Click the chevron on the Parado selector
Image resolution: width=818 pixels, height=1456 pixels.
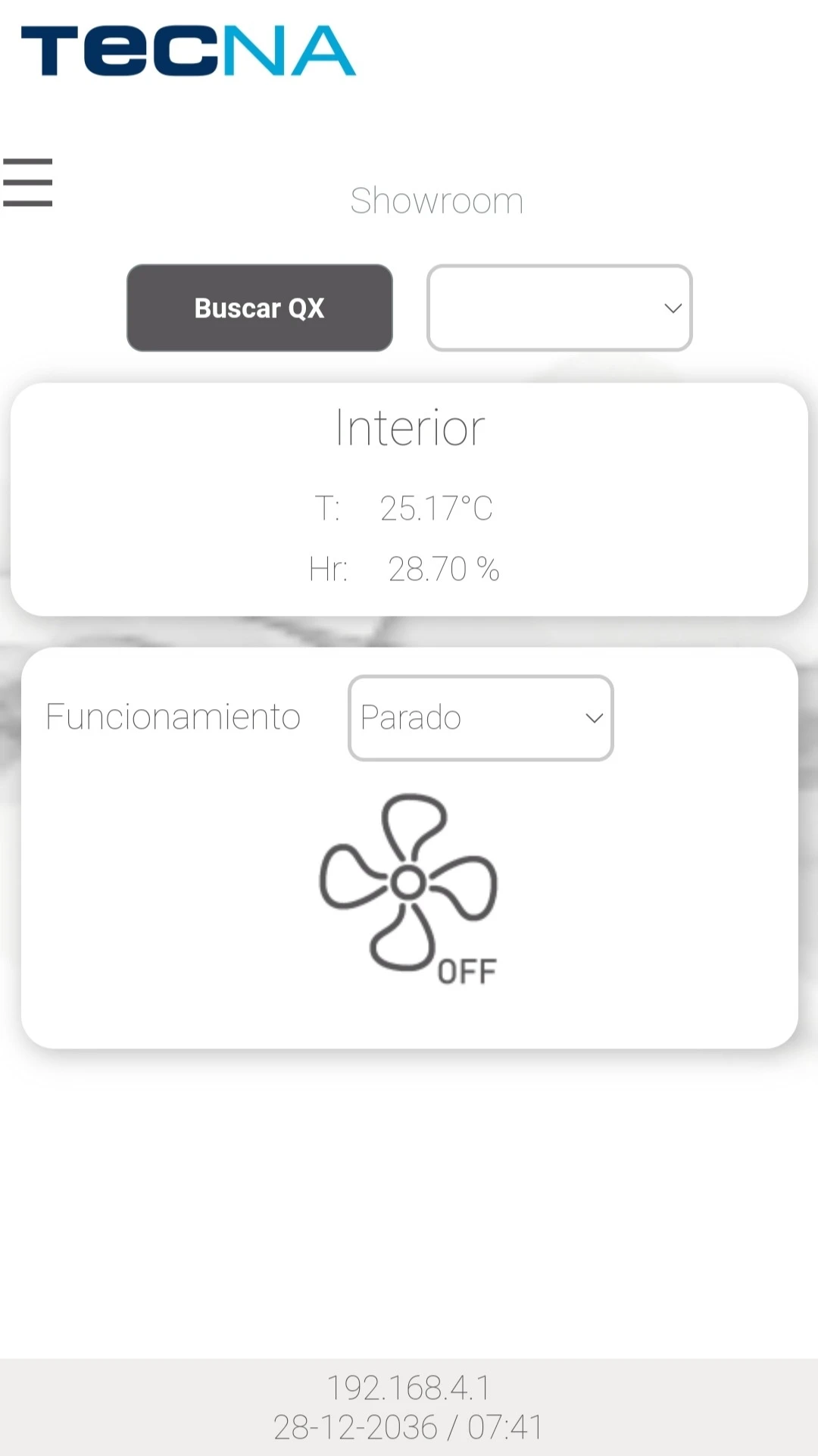(x=593, y=717)
